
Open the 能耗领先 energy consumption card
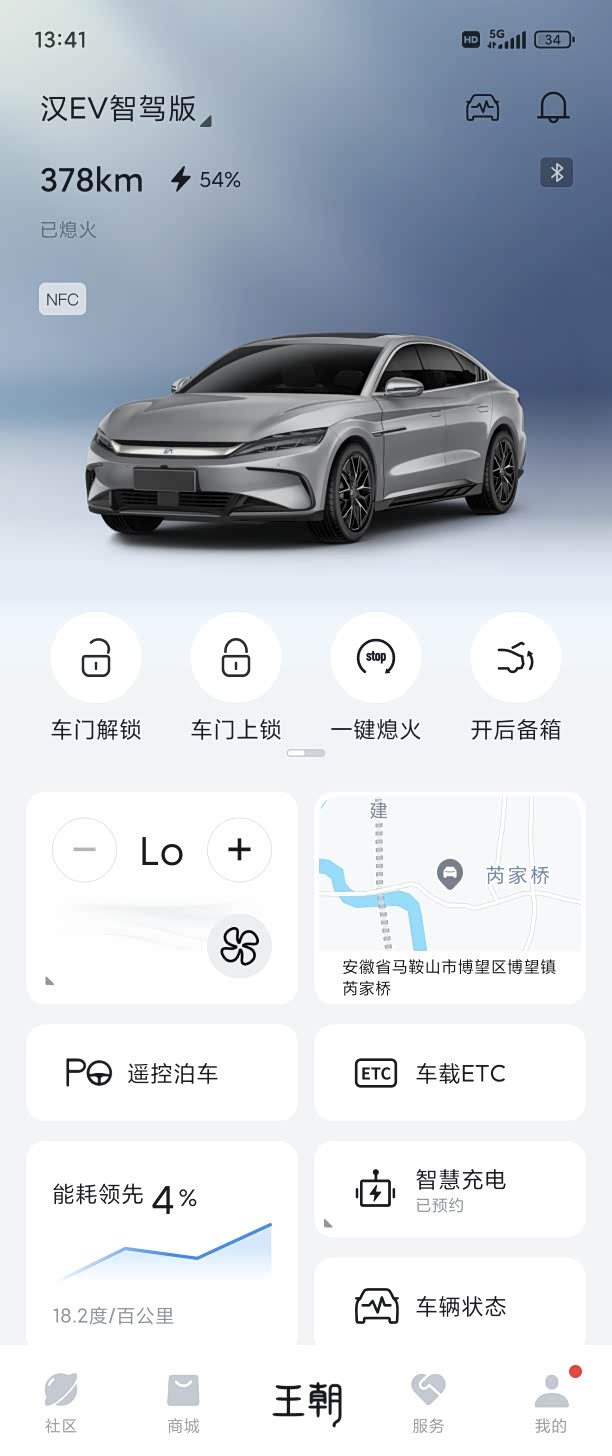coord(162,1243)
